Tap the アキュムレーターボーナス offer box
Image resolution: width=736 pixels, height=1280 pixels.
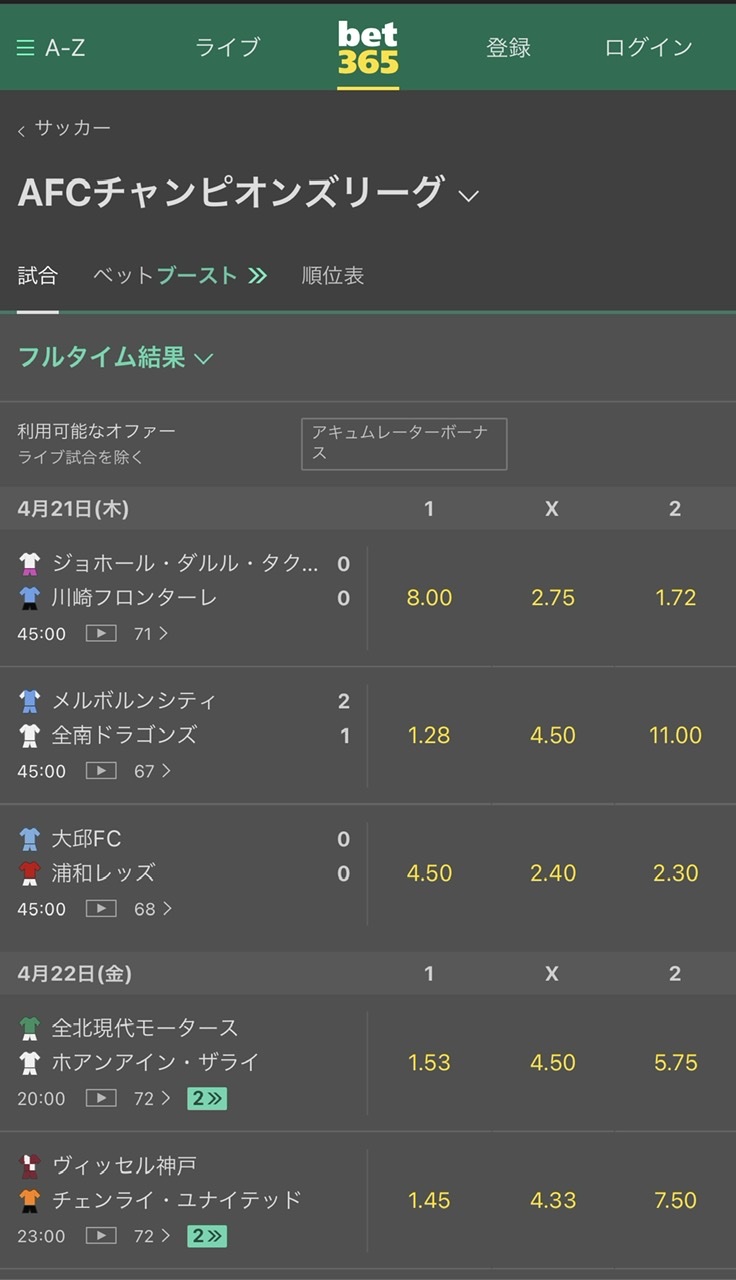pyautogui.click(x=404, y=443)
